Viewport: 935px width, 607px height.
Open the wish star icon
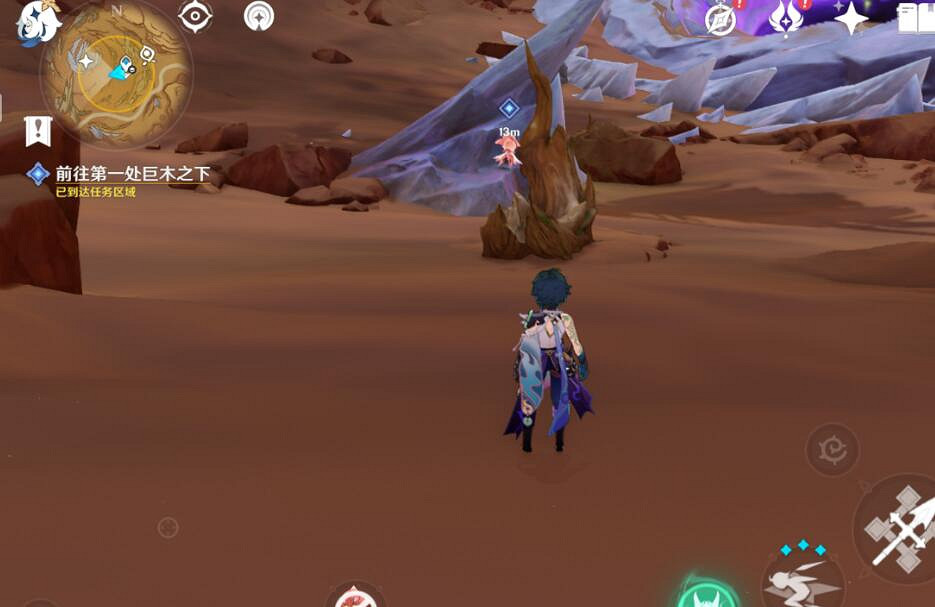851,19
